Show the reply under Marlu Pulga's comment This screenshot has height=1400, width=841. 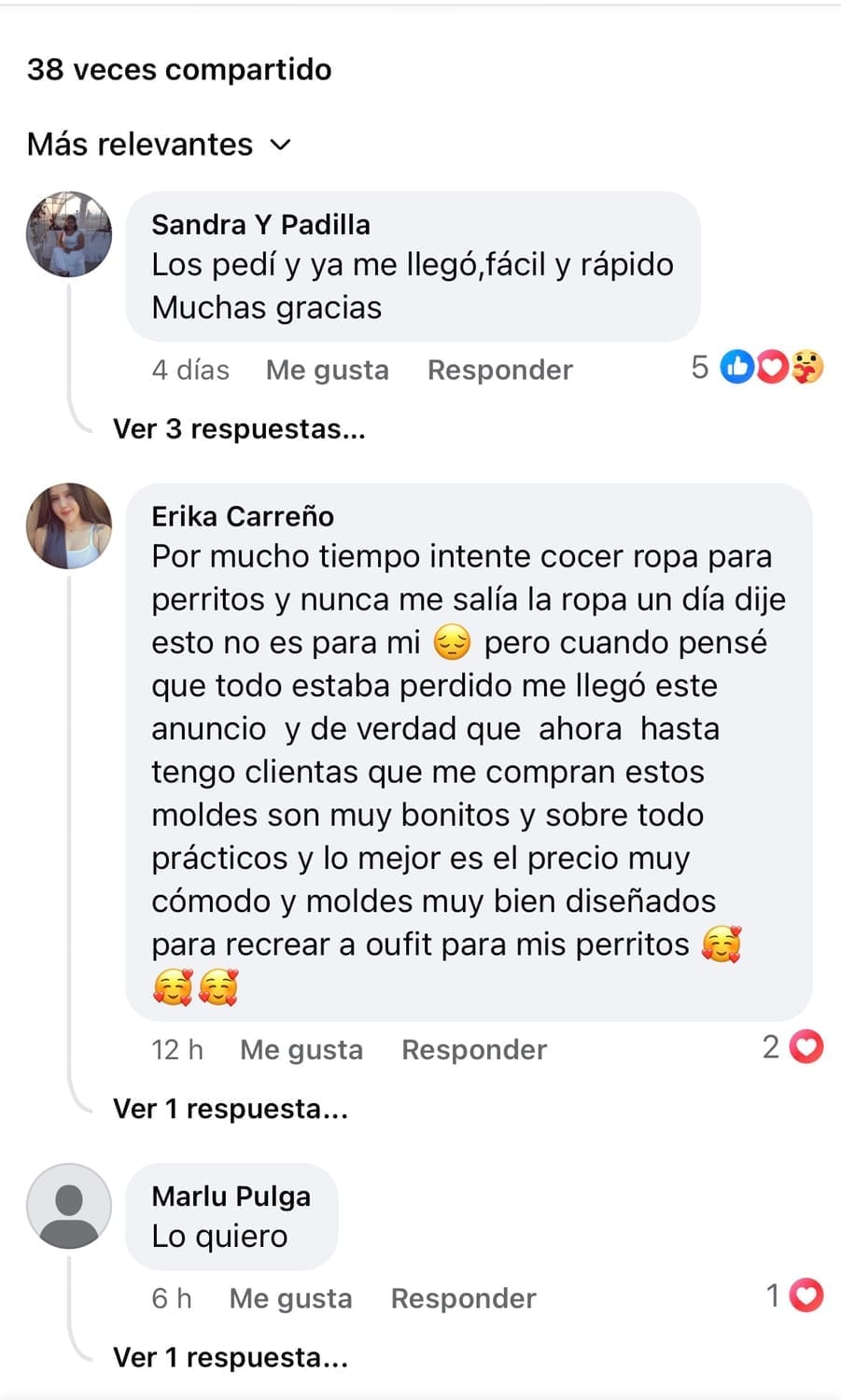[230, 1357]
